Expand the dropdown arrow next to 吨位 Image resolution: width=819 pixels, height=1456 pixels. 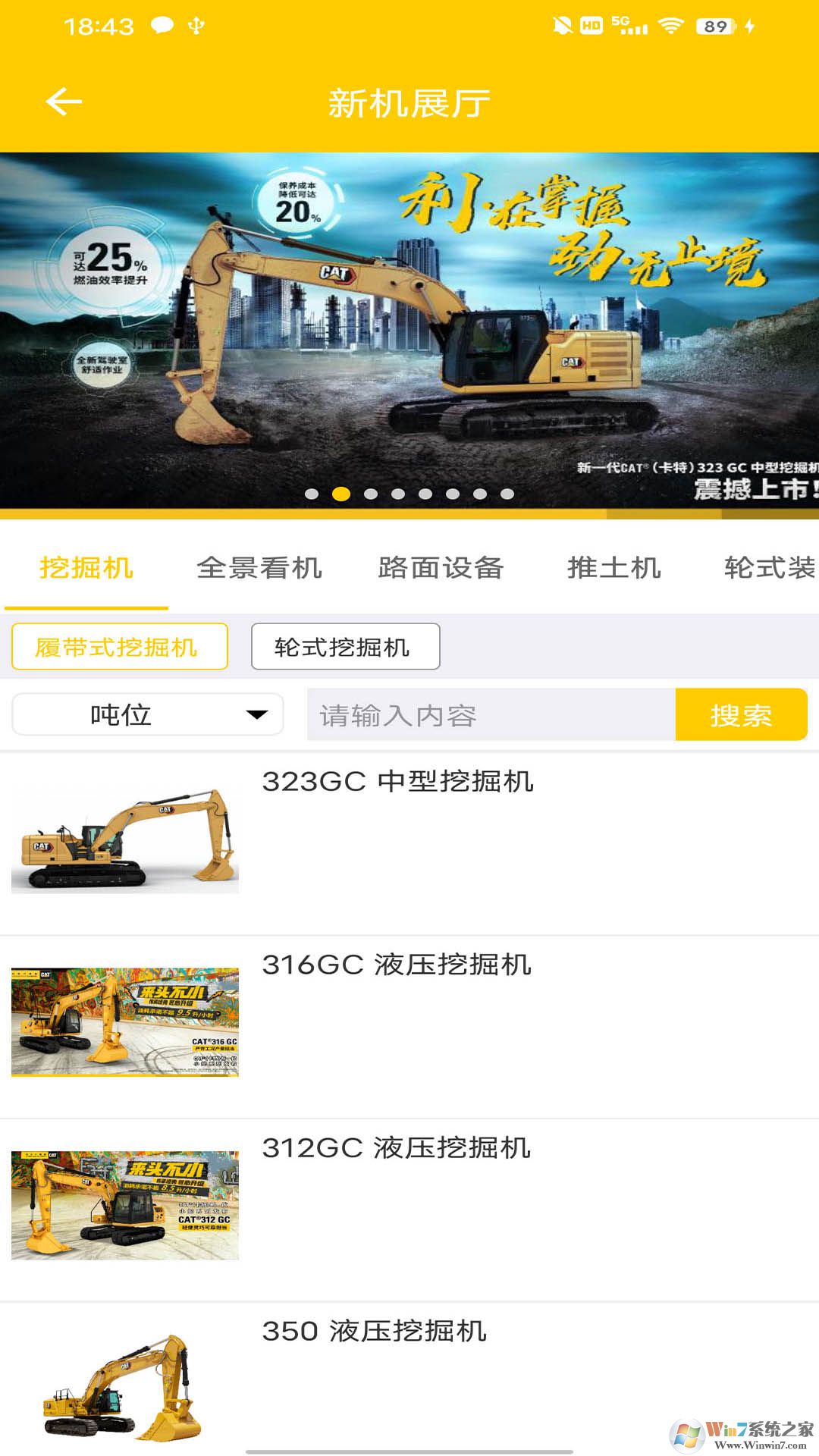point(258,713)
